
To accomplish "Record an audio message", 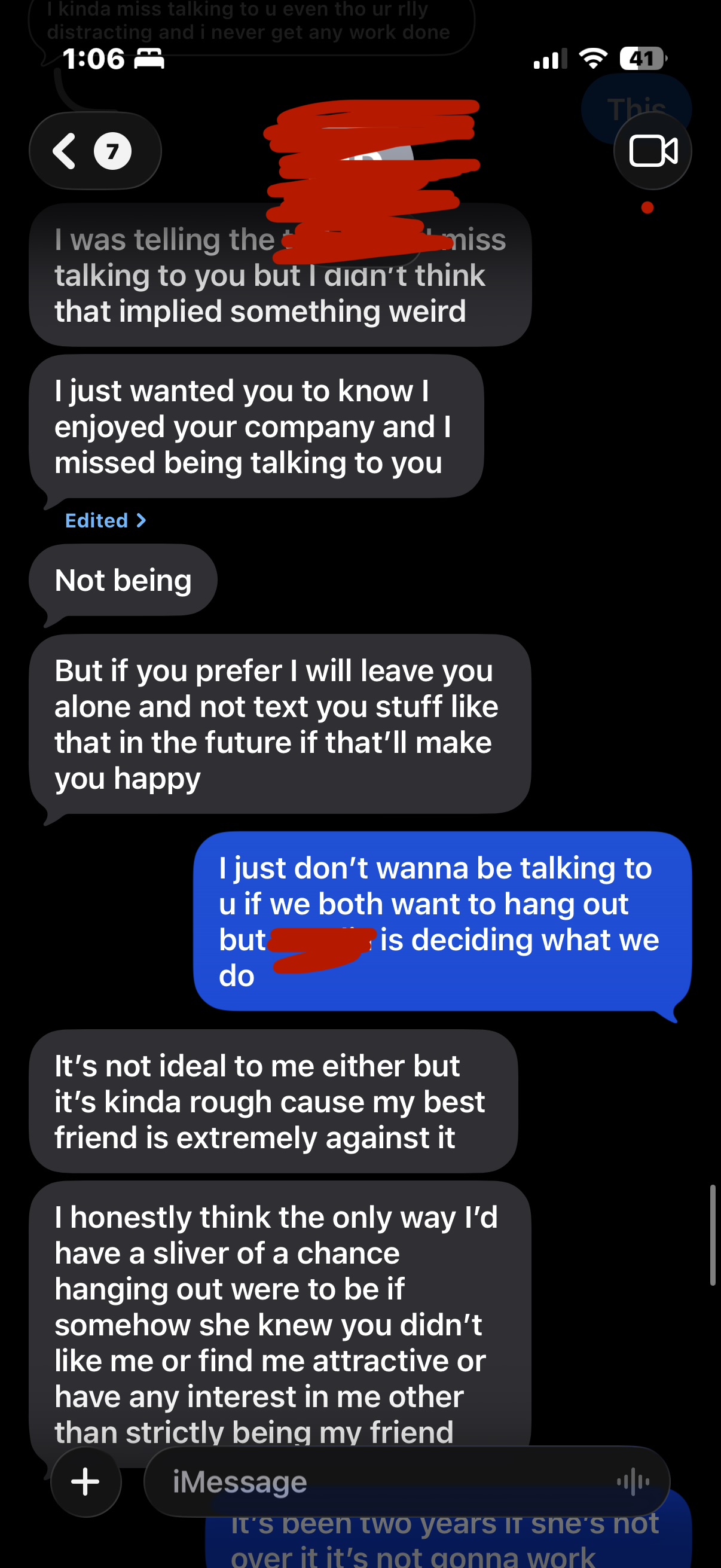I will pos(633,1481).
